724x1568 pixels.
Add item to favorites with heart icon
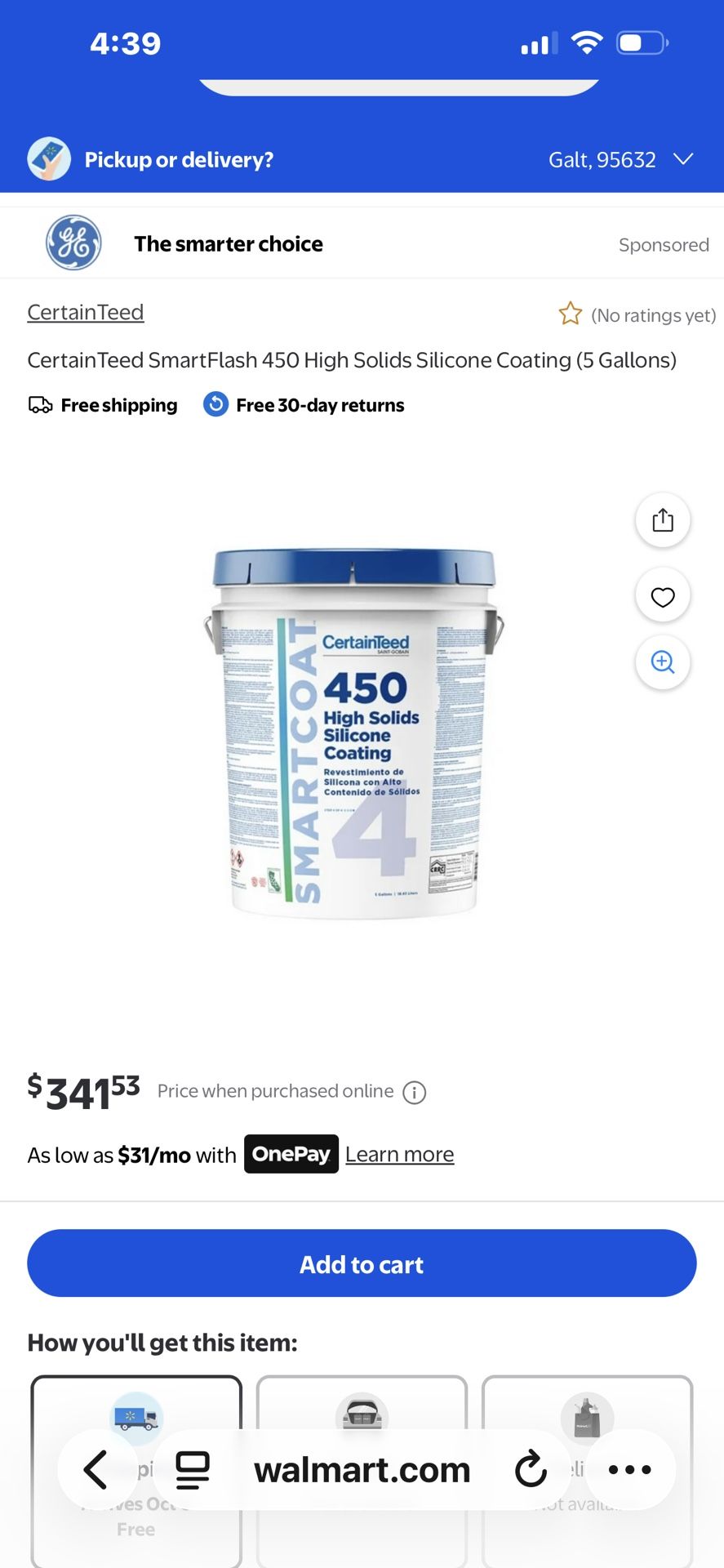tap(663, 597)
